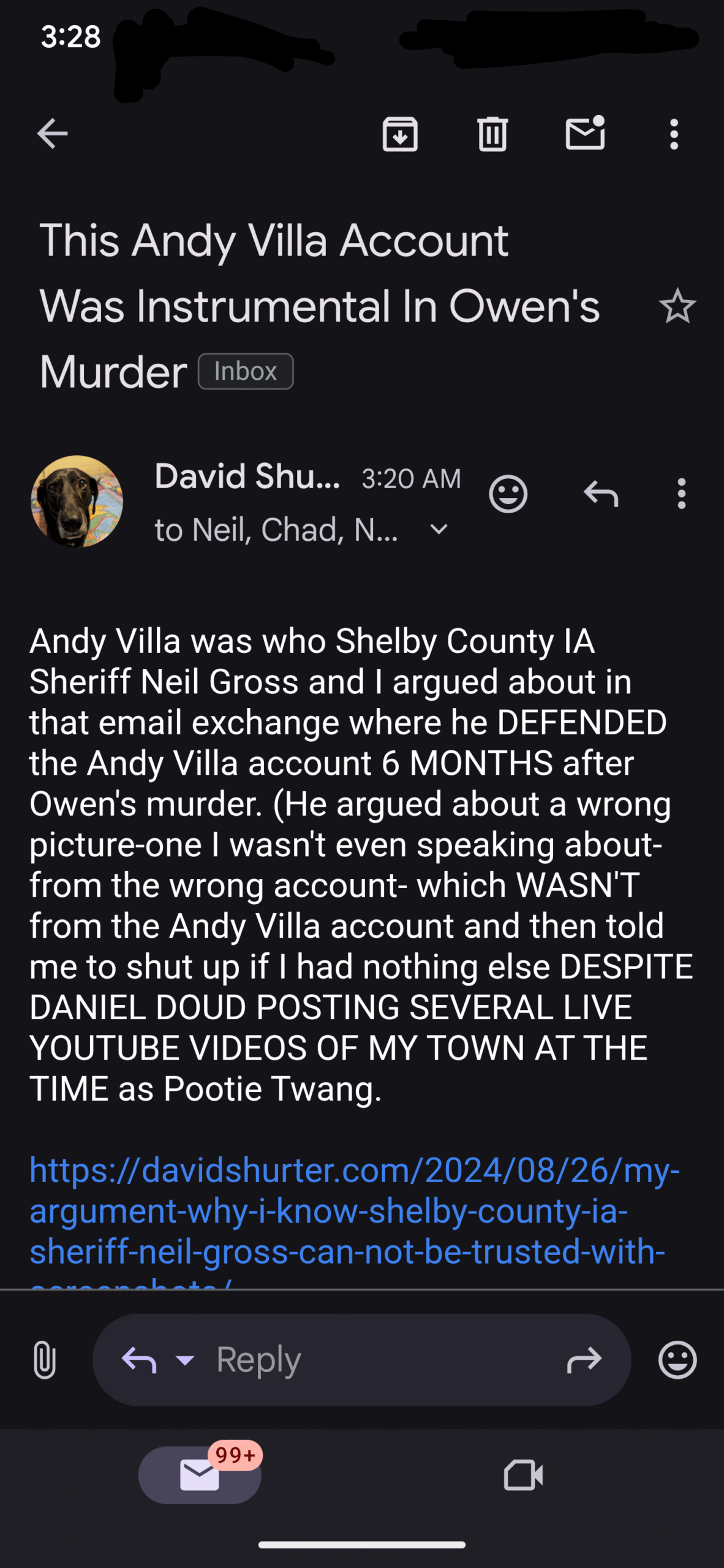Expand the recipient details chevron
Viewport: 724px width, 1568px height.
click(x=439, y=529)
